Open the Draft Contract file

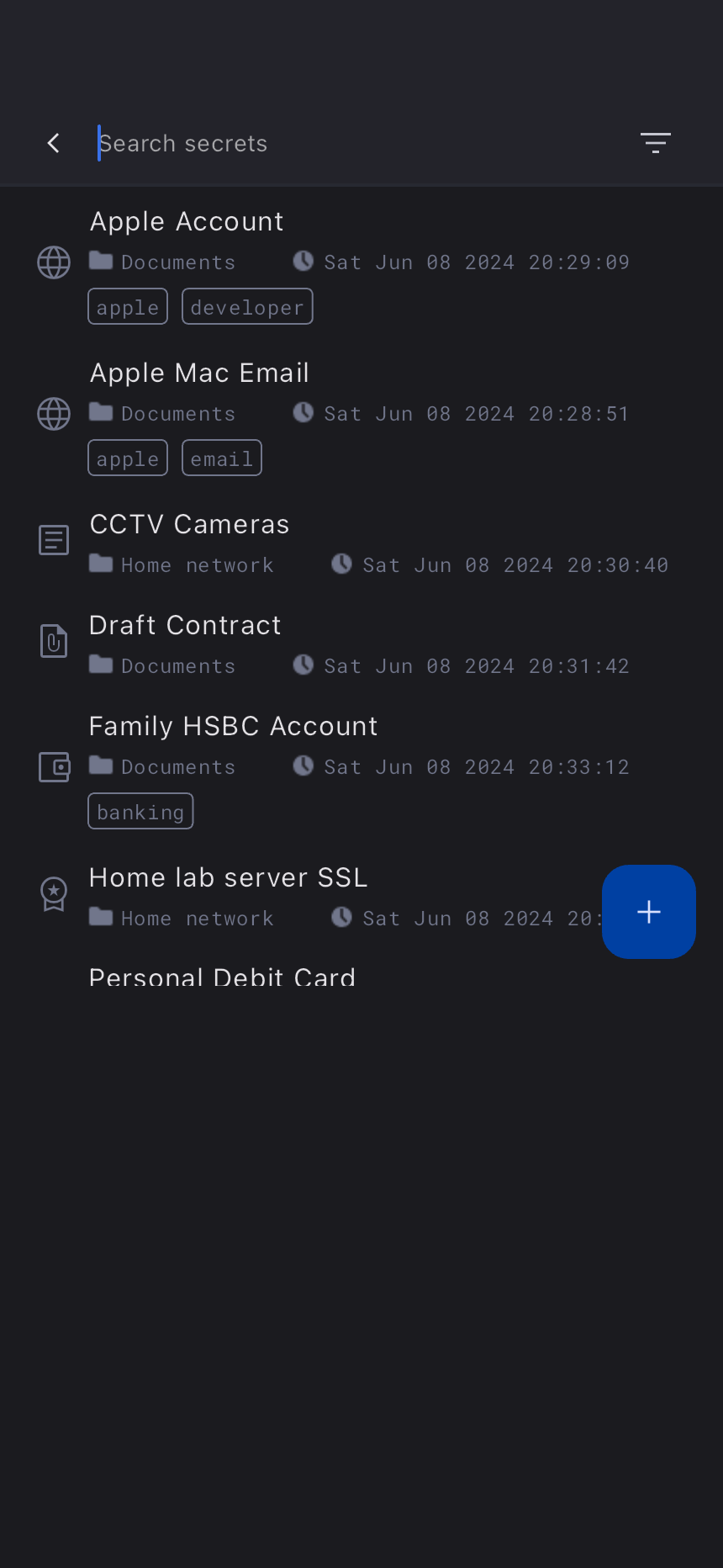(x=185, y=626)
